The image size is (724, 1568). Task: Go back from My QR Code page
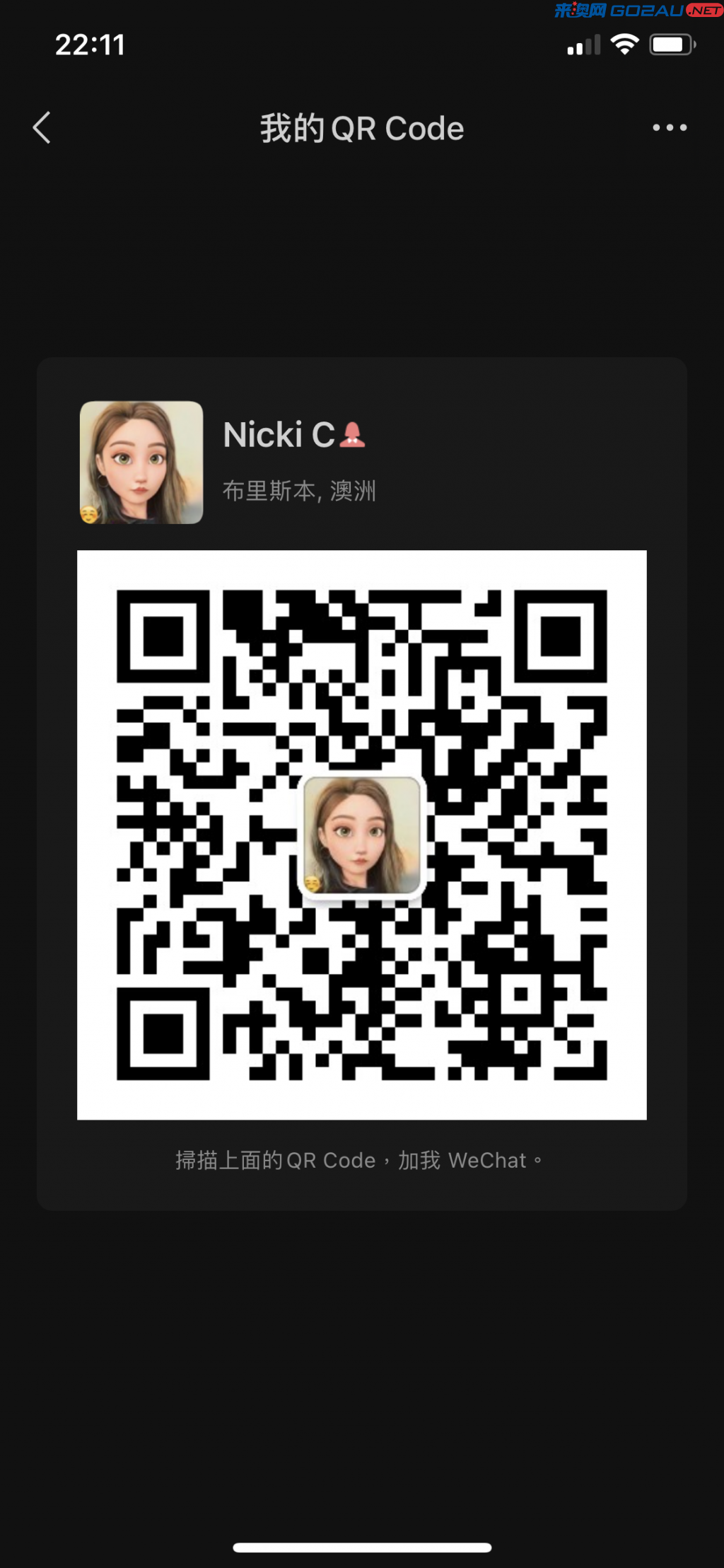coord(42,128)
